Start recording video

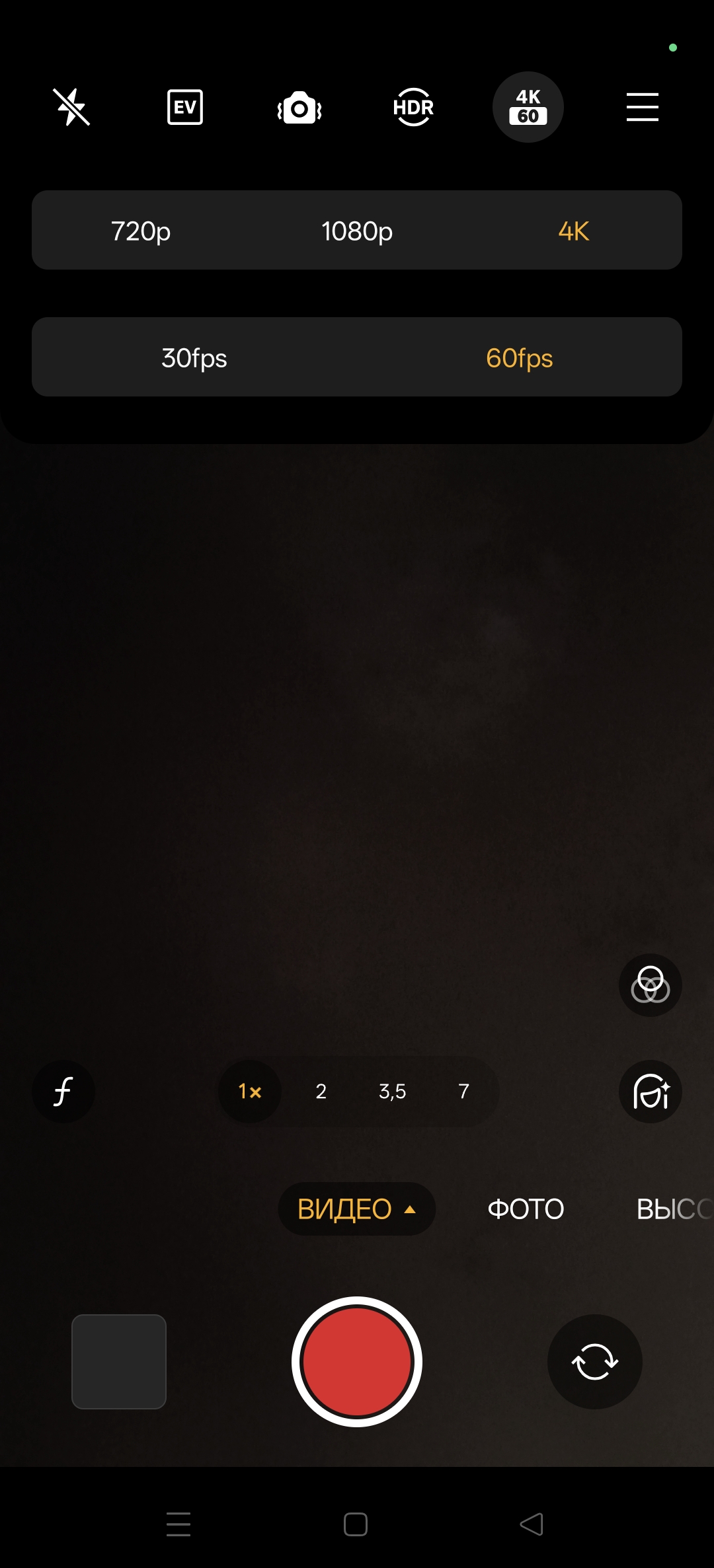click(357, 1362)
